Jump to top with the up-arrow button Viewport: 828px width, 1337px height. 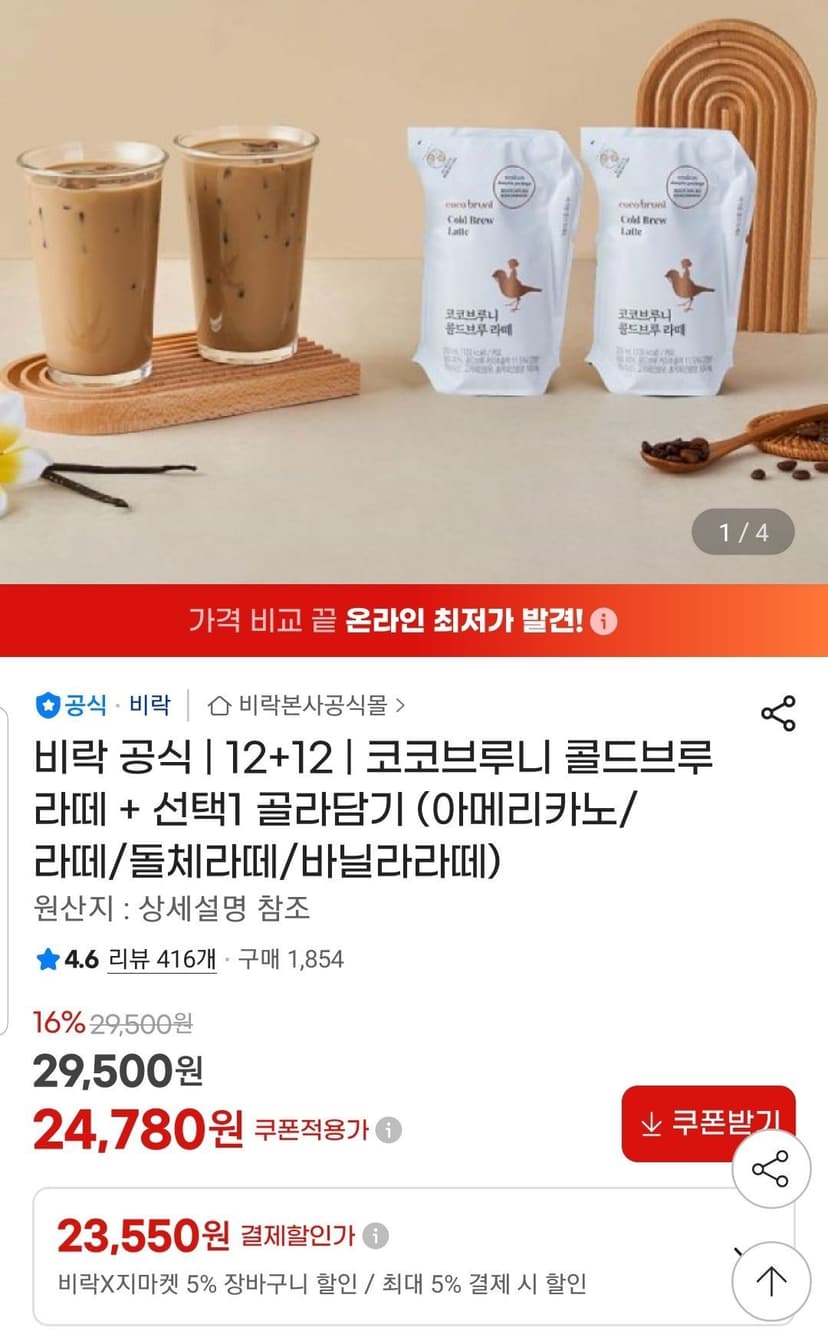click(771, 1280)
